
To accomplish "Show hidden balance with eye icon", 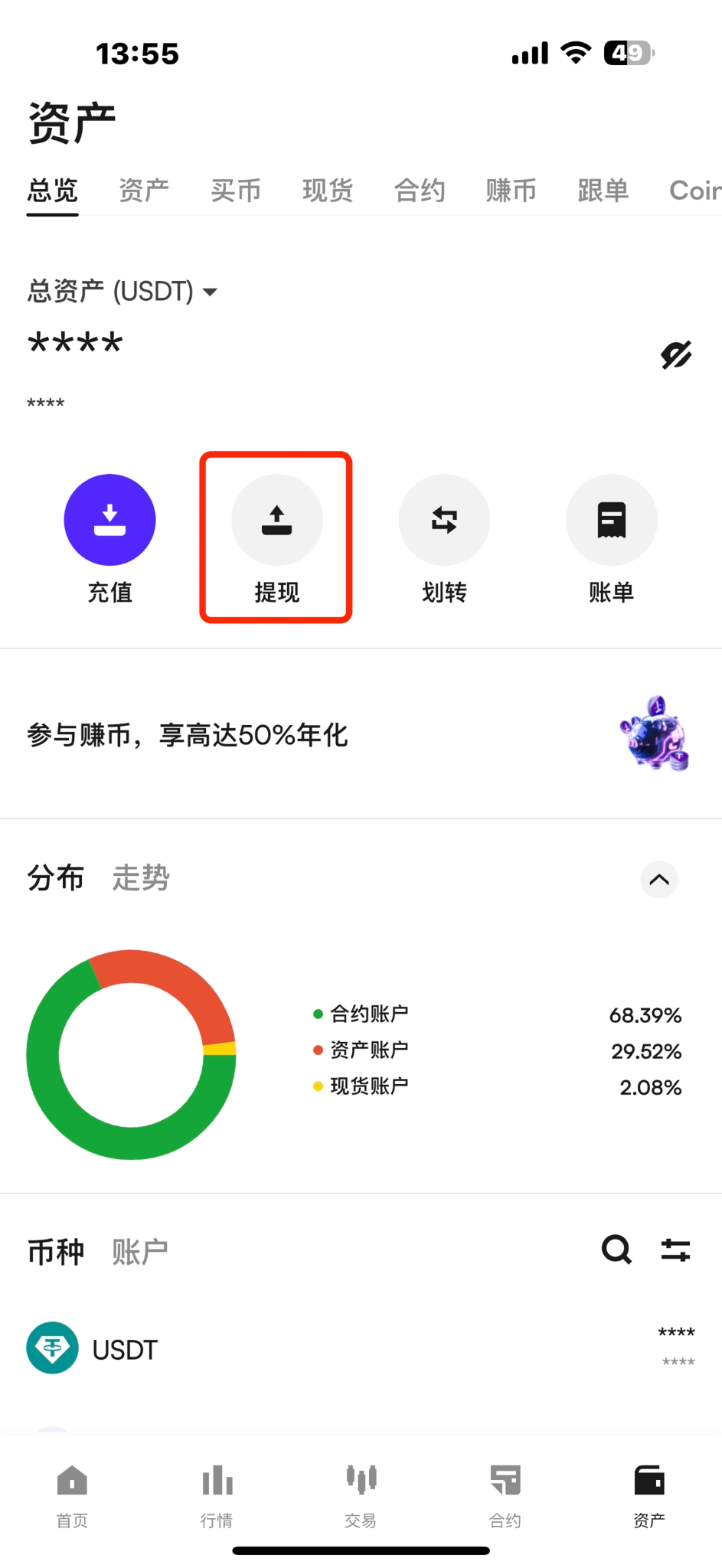I will point(676,354).
